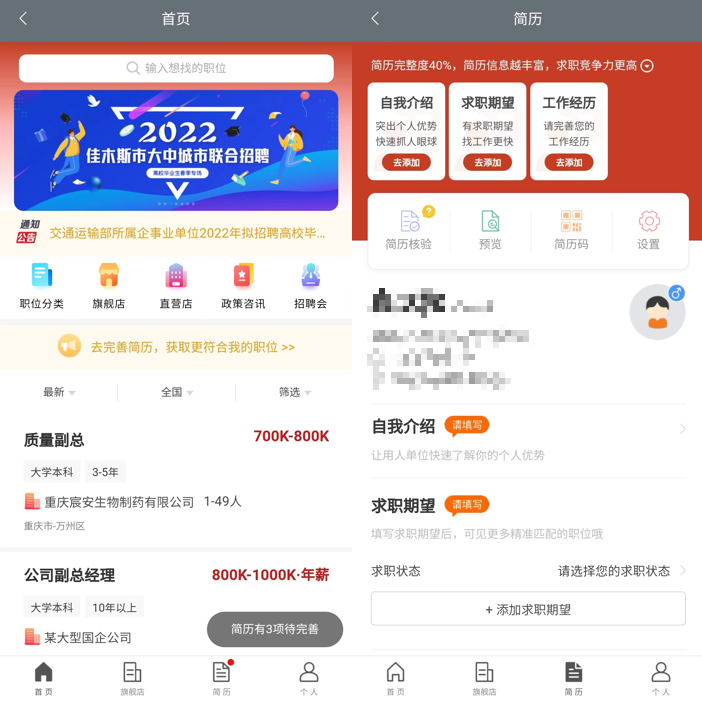Open 简历核验 resume verification
Screen dimensions: 702x701
pyautogui.click(x=409, y=230)
